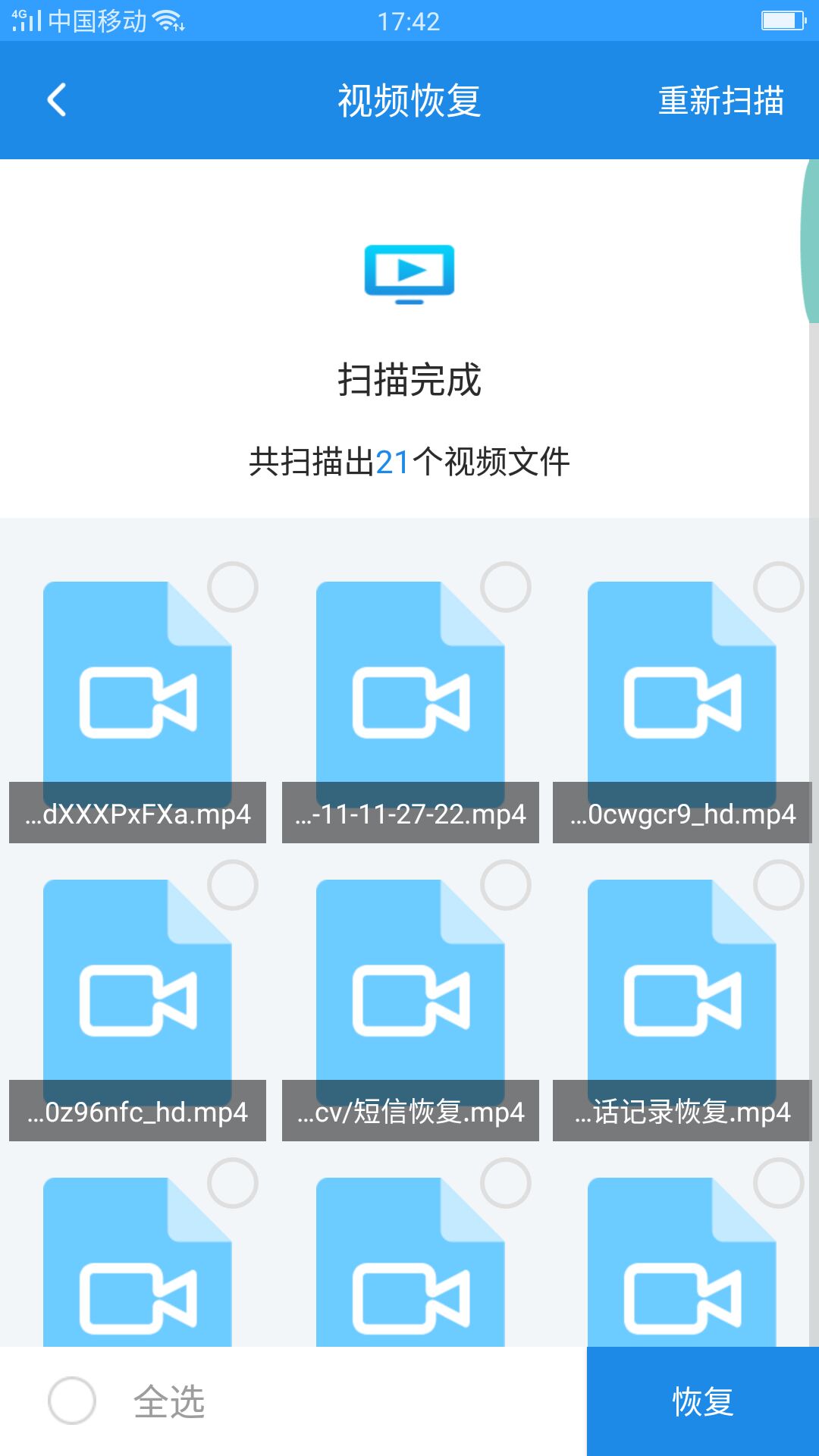Enable 全选 to select all videos
The width and height of the screenshot is (819, 1456).
(72, 1401)
